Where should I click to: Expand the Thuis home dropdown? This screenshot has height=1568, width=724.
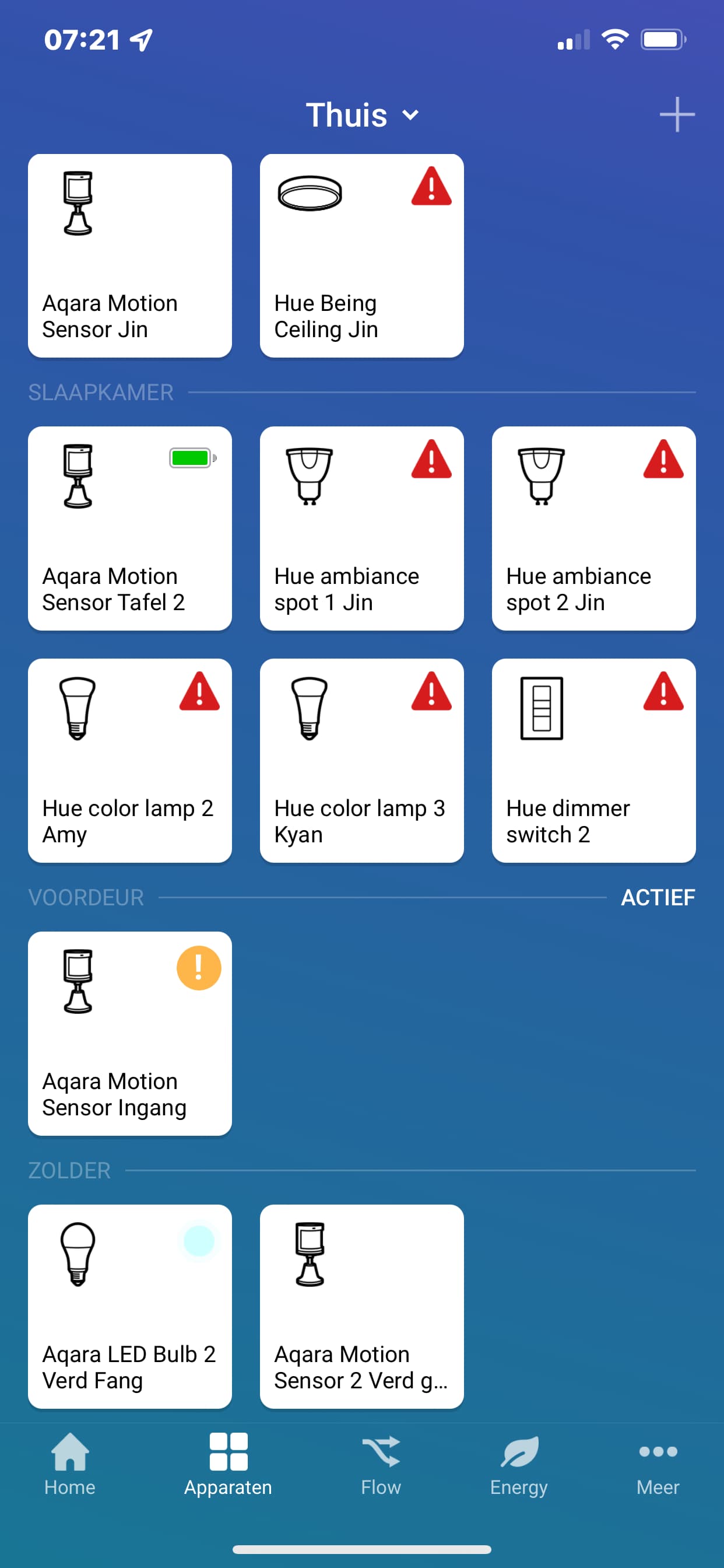362,115
